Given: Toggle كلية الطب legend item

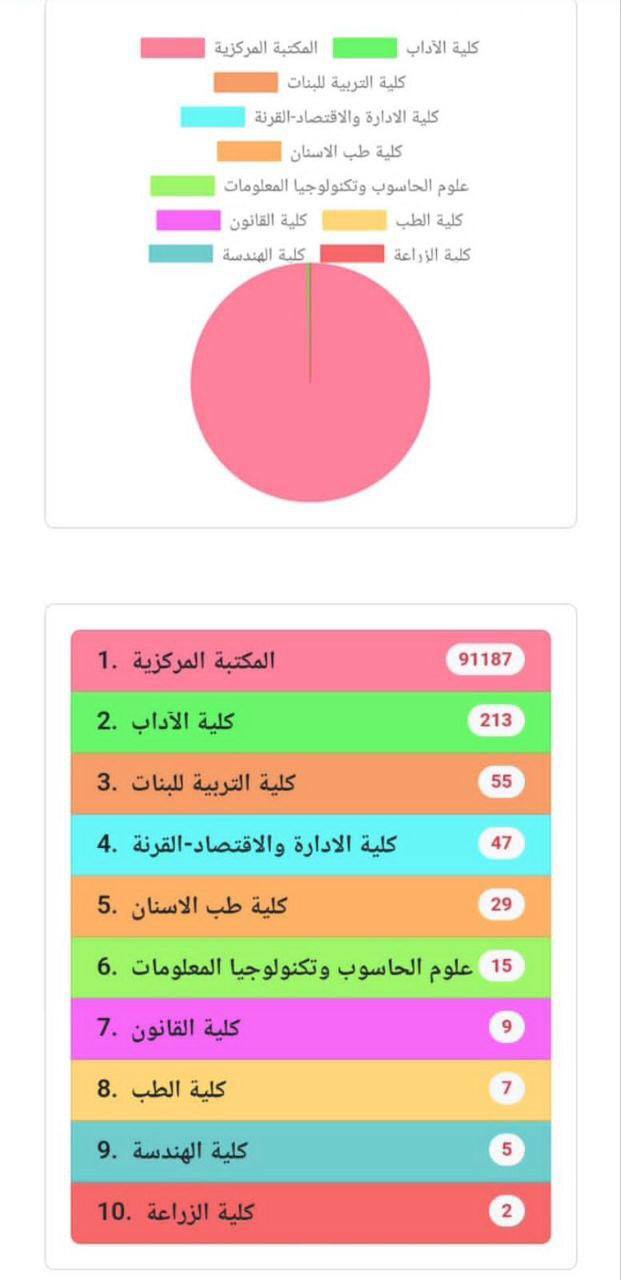Looking at the screenshot, I should pos(393,220).
